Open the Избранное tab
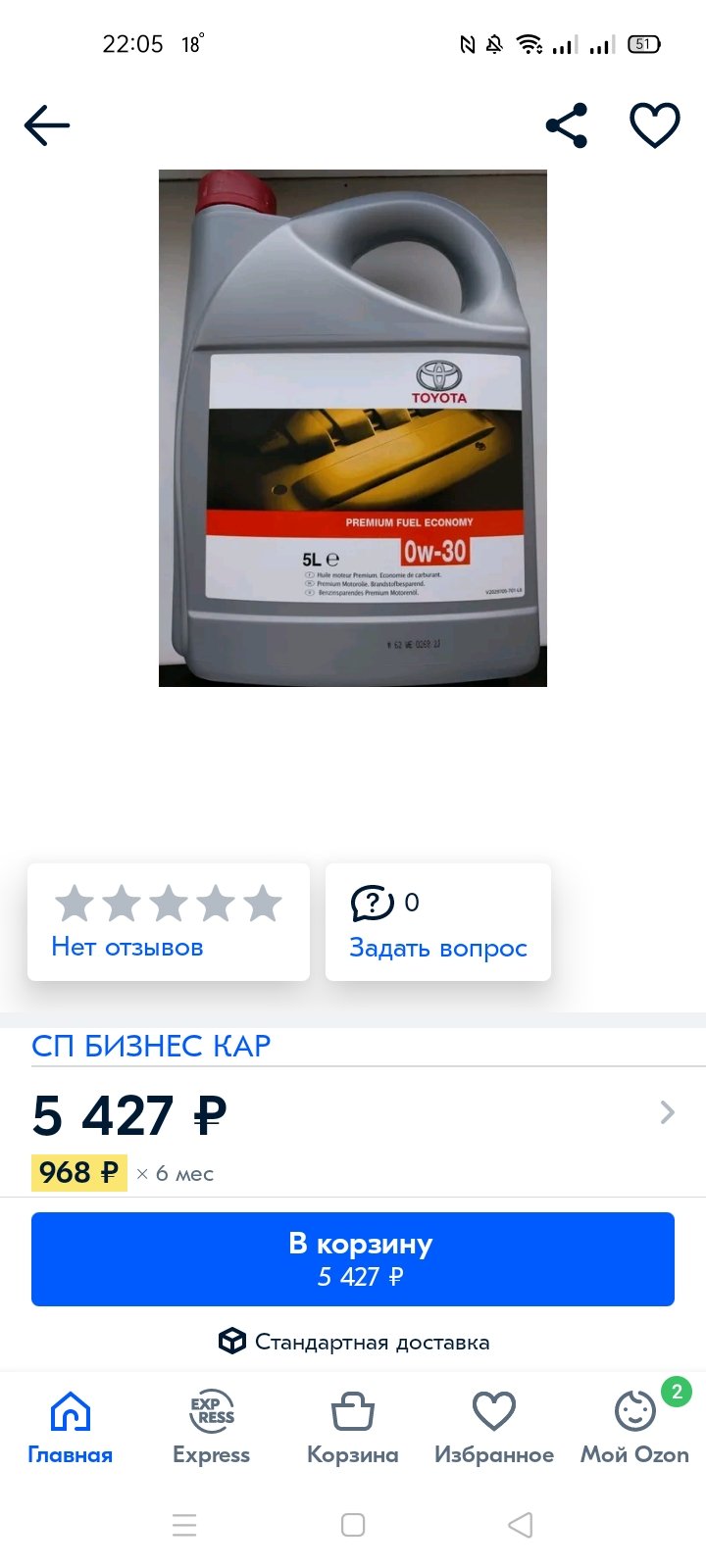 (x=494, y=1428)
